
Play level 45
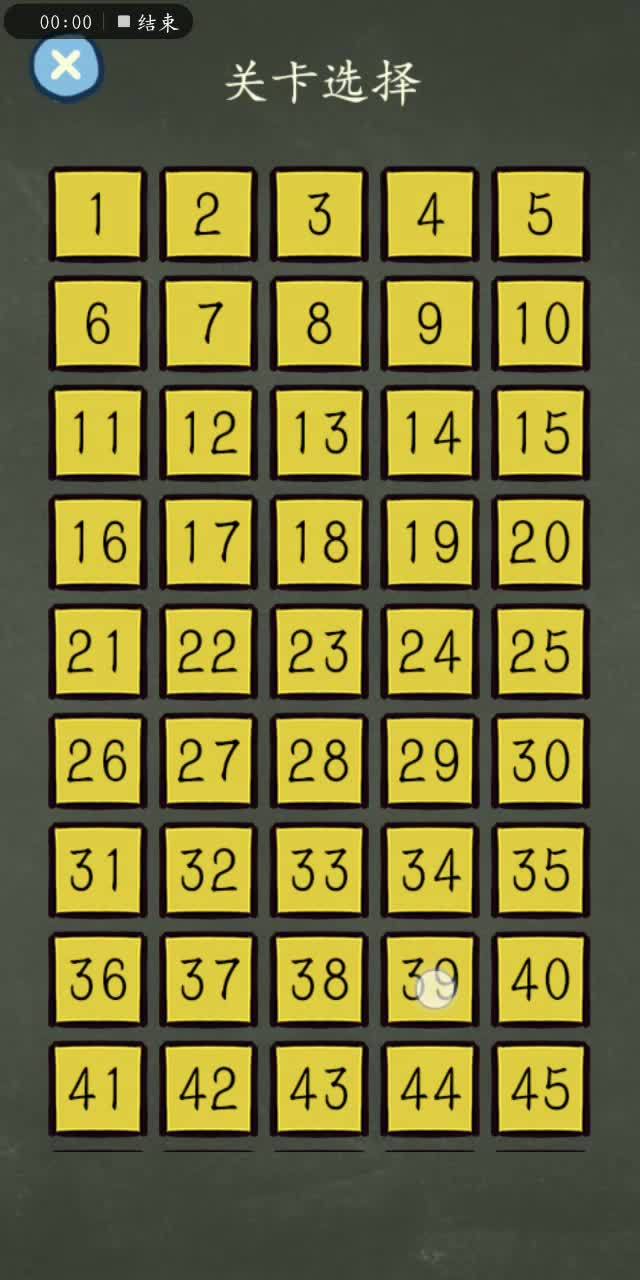click(x=540, y=1089)
